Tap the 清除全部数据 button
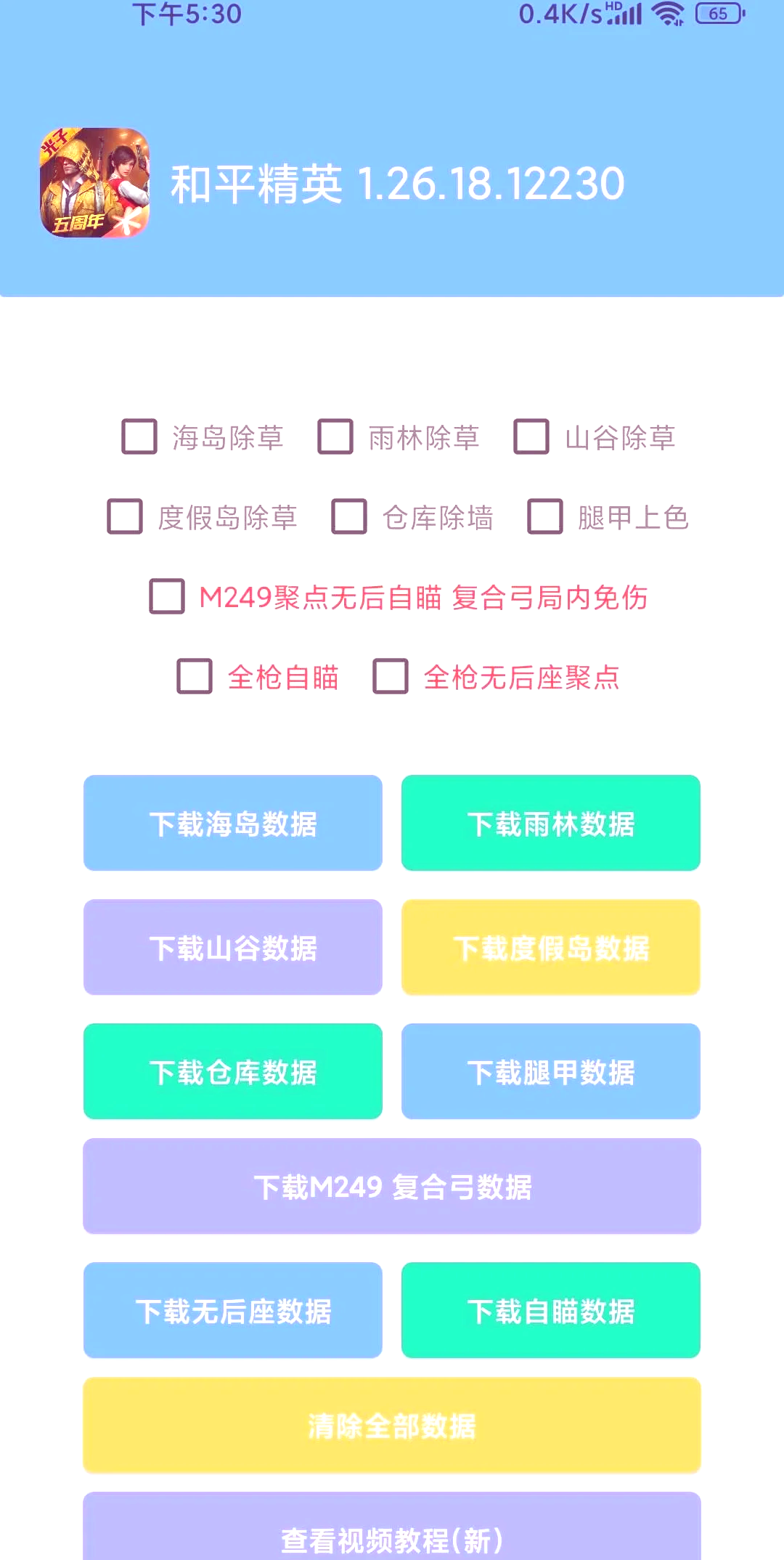 (x=392, y=1425)
